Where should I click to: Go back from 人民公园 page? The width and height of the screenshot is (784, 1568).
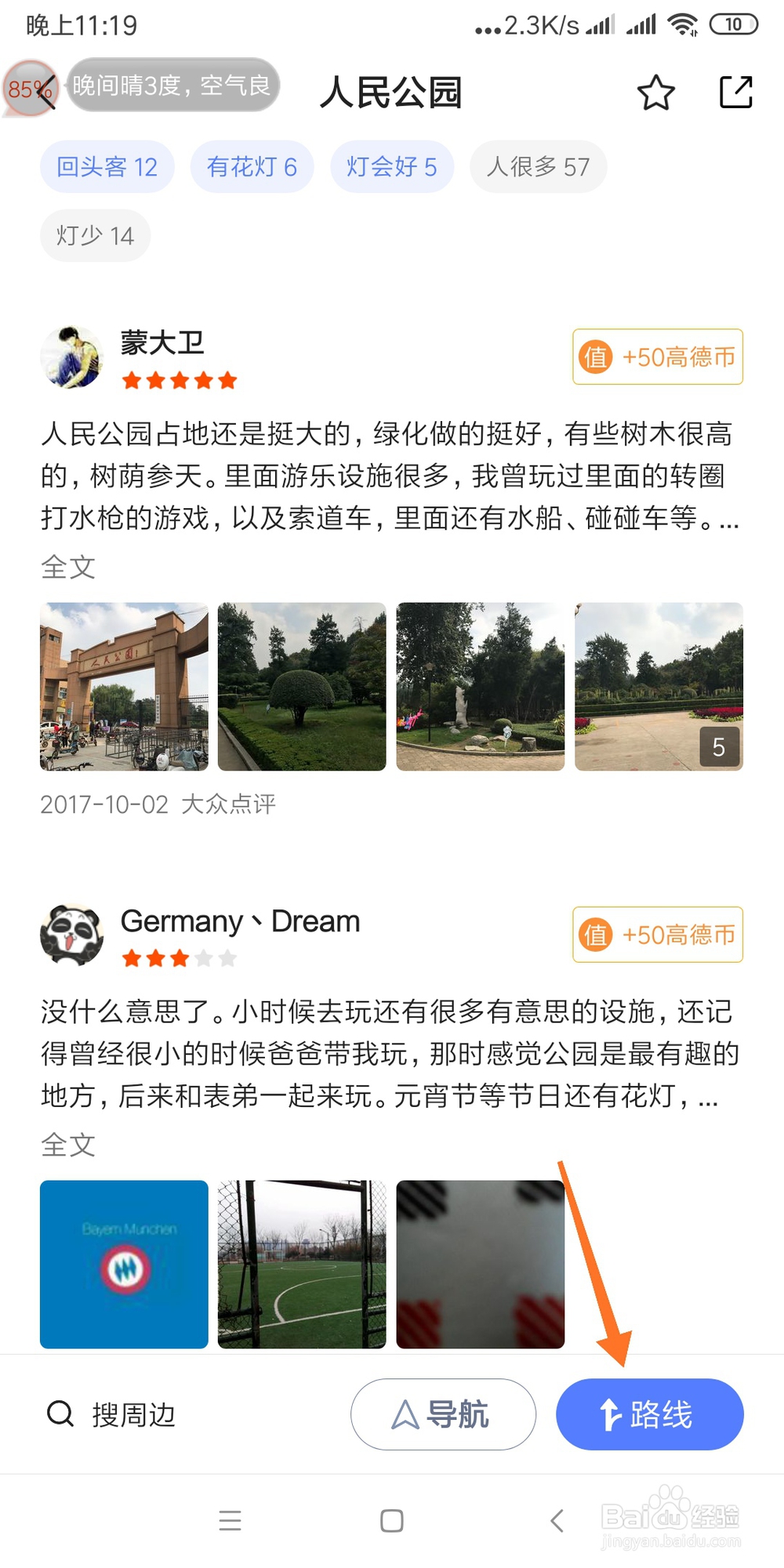(45, 91)
